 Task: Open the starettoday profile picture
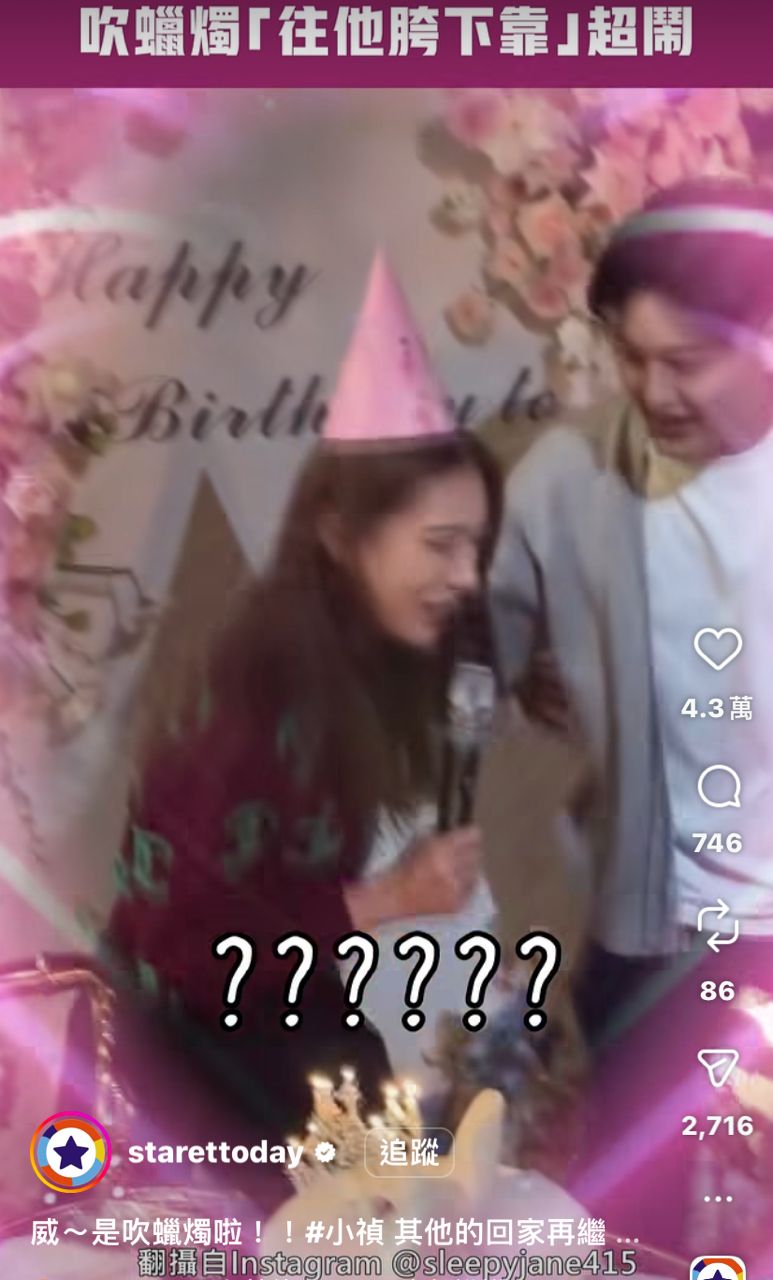[70, 1152]
